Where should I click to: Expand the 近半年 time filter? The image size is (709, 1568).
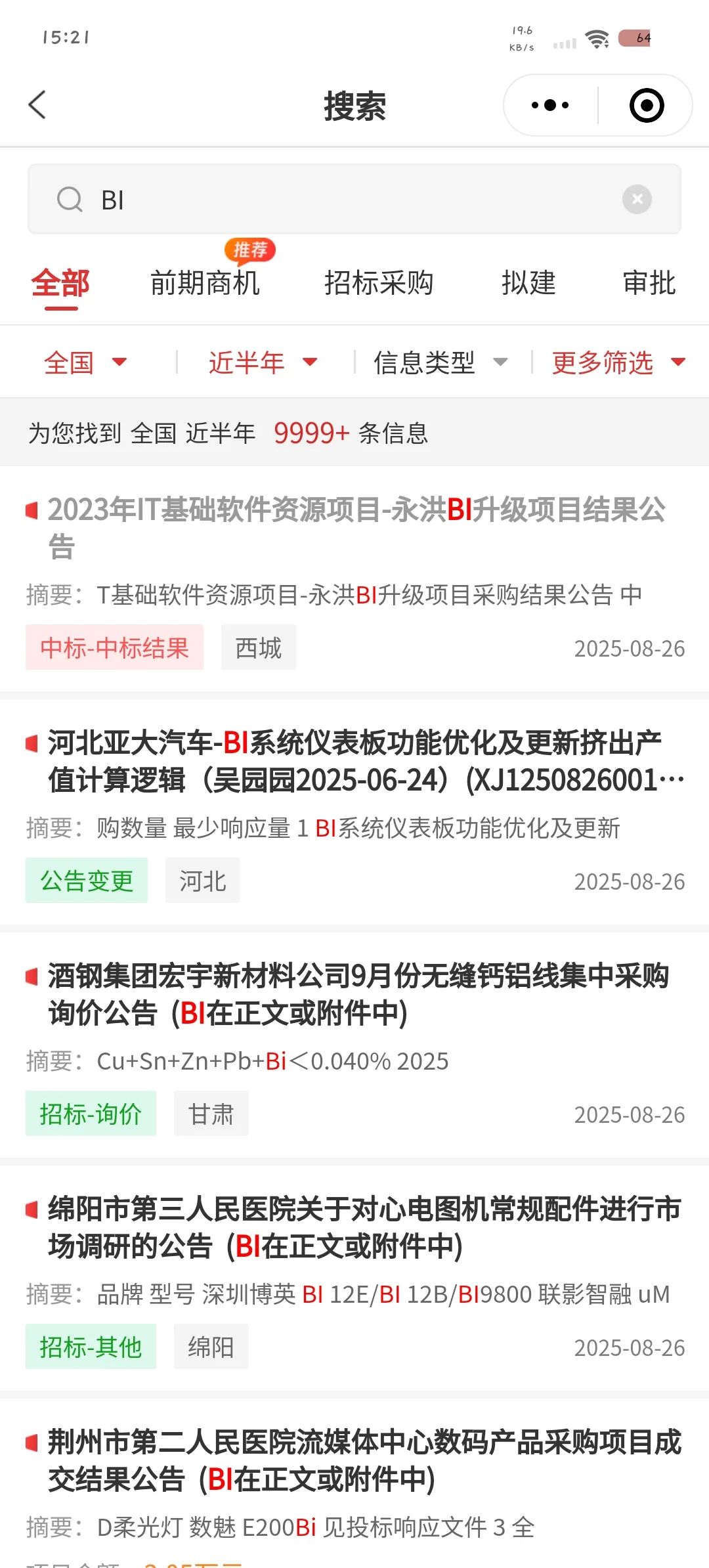tap(263, 362)
